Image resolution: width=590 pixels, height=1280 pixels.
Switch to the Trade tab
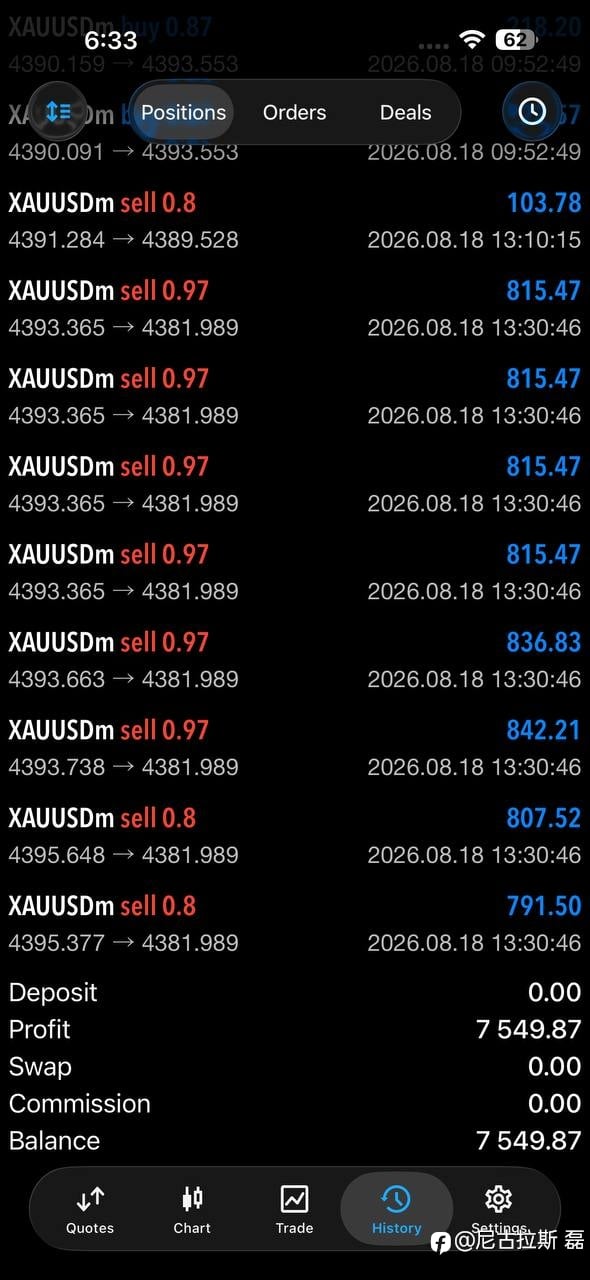point(294,1210)
